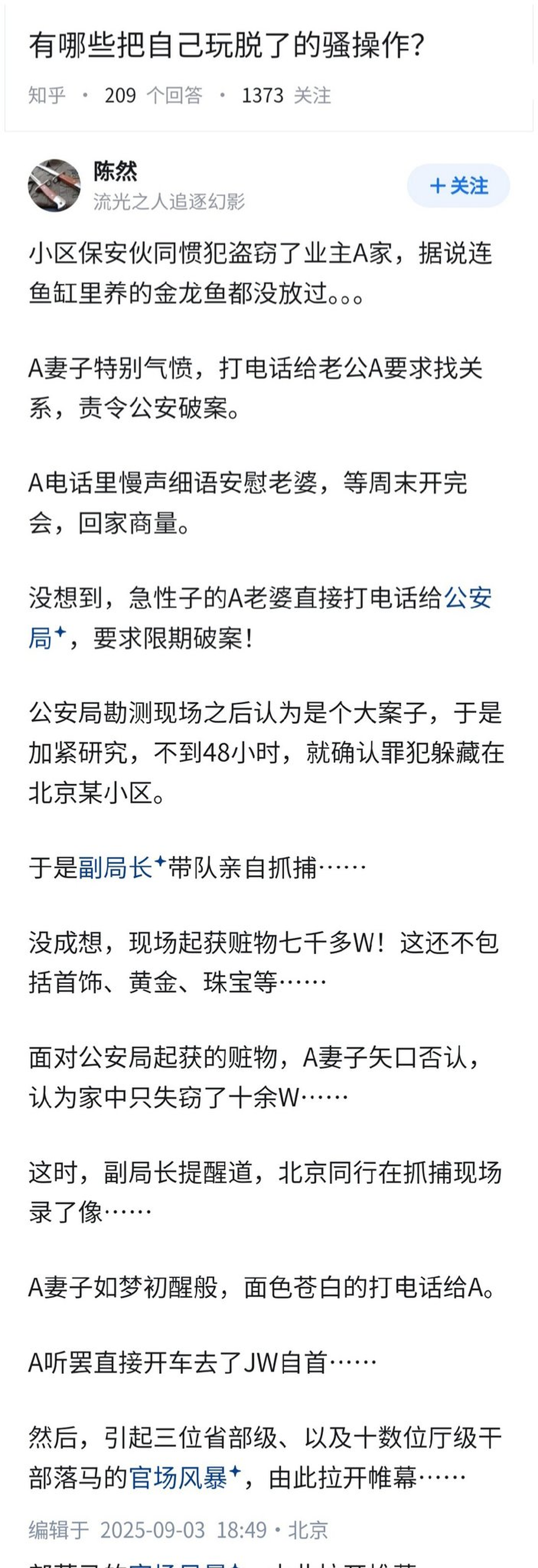538x1568 pixels.
Task: Open the 官场风暴 keyword link
Action: pyautogui.click(x=178, y=1477)
